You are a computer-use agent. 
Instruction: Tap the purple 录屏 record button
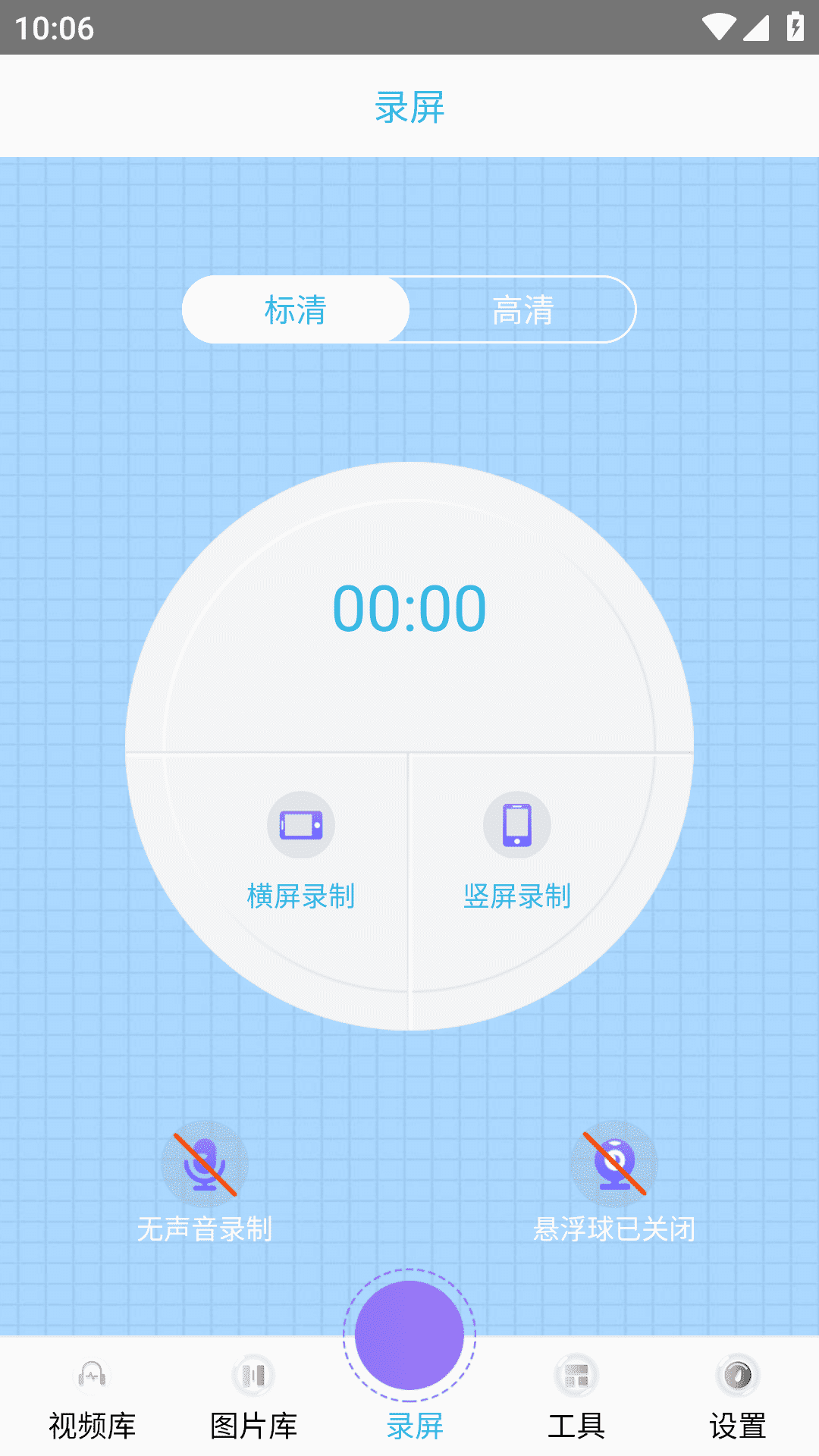point(409,1336)
